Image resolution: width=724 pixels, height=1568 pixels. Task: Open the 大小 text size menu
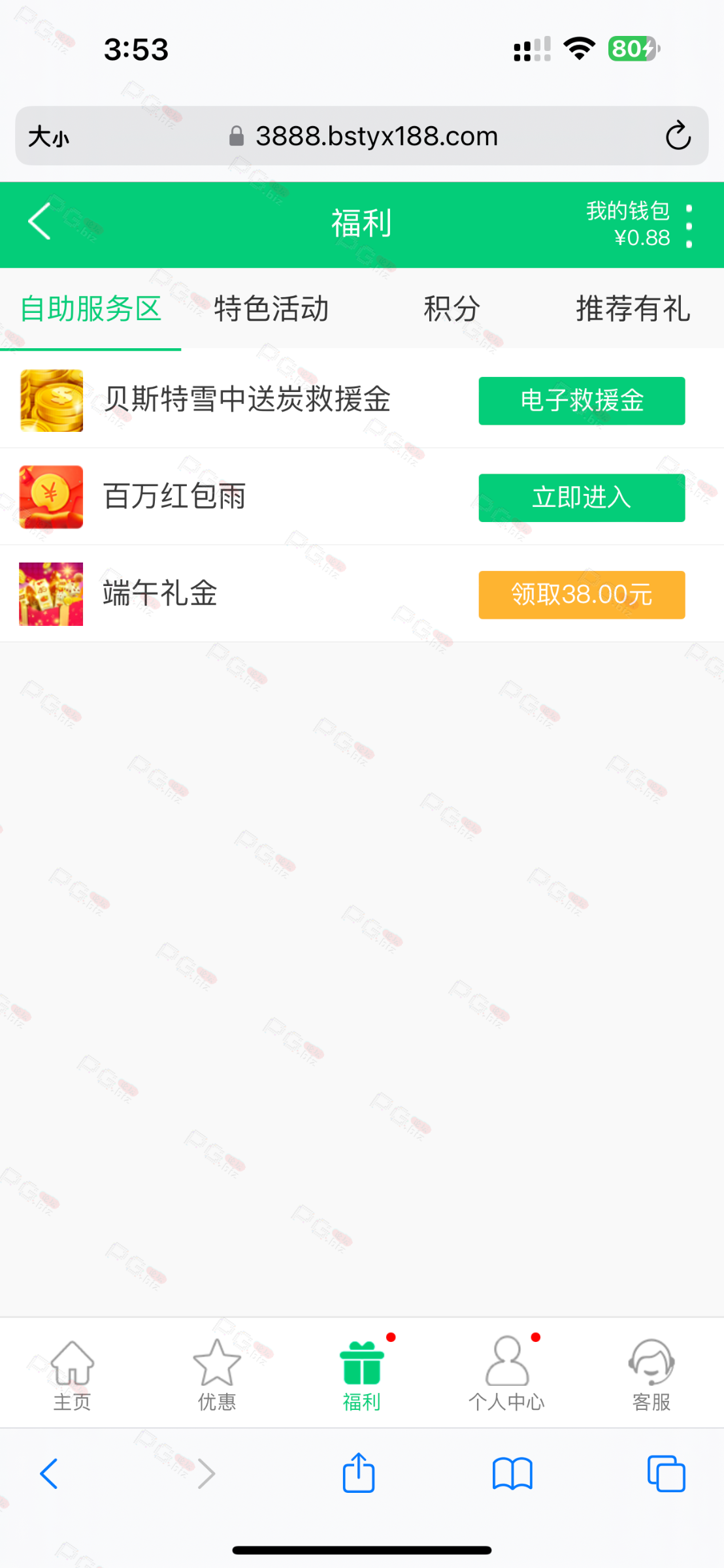point(48,137)
